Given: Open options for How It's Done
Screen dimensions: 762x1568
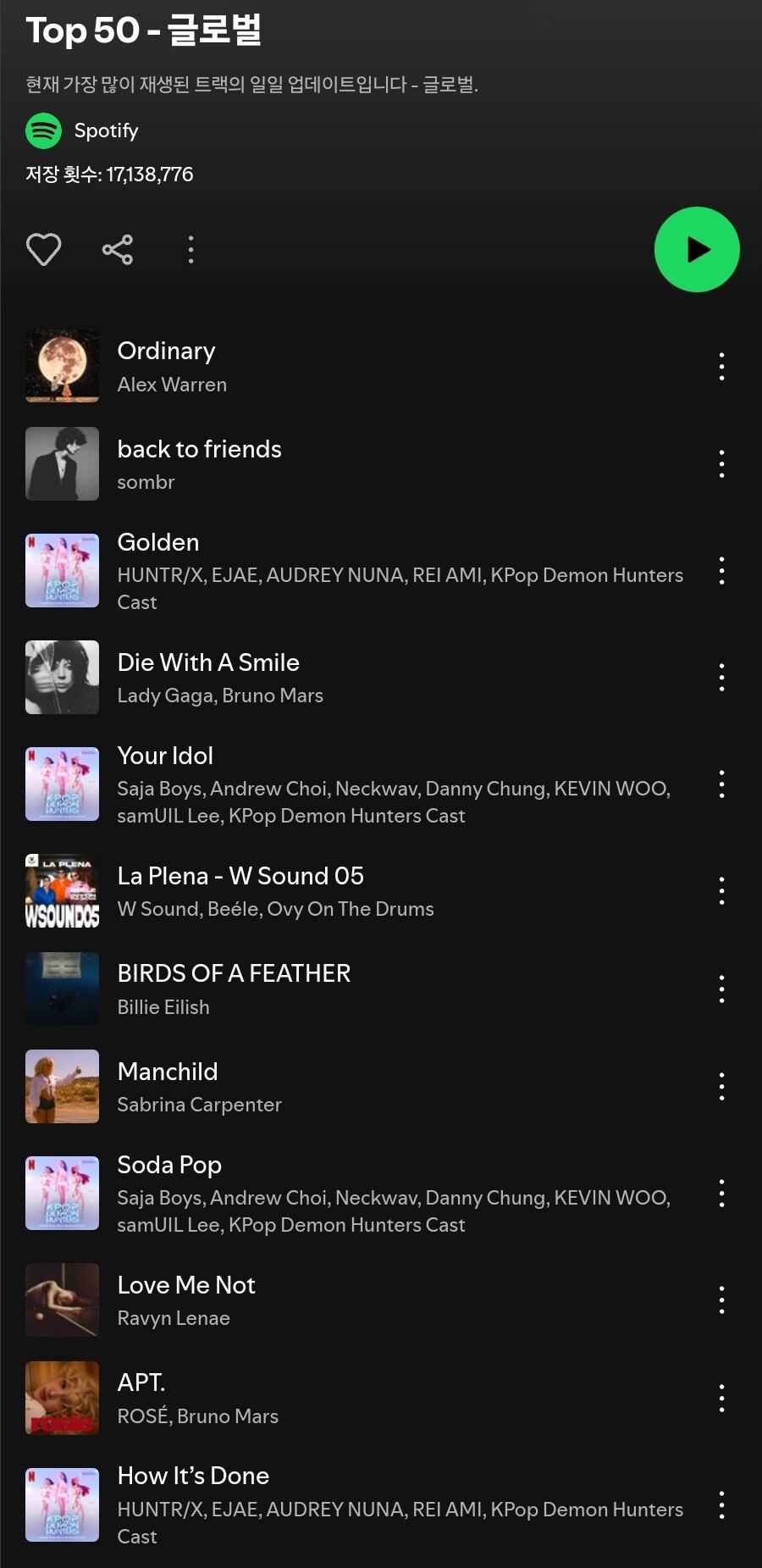Looking at the screenshot, I should pos(721,1505).
